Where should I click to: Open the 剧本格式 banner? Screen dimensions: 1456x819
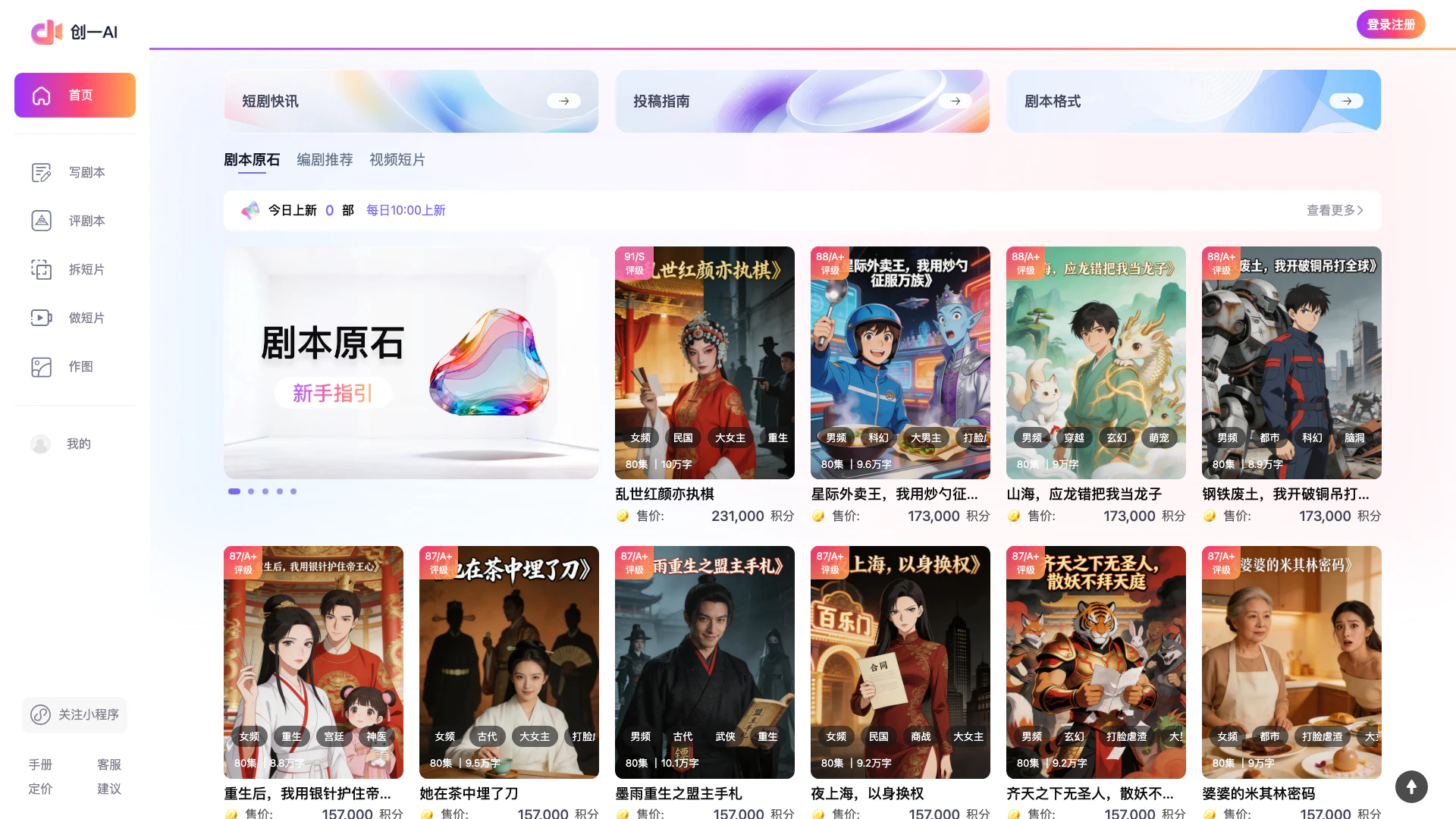click(1193, 102)
